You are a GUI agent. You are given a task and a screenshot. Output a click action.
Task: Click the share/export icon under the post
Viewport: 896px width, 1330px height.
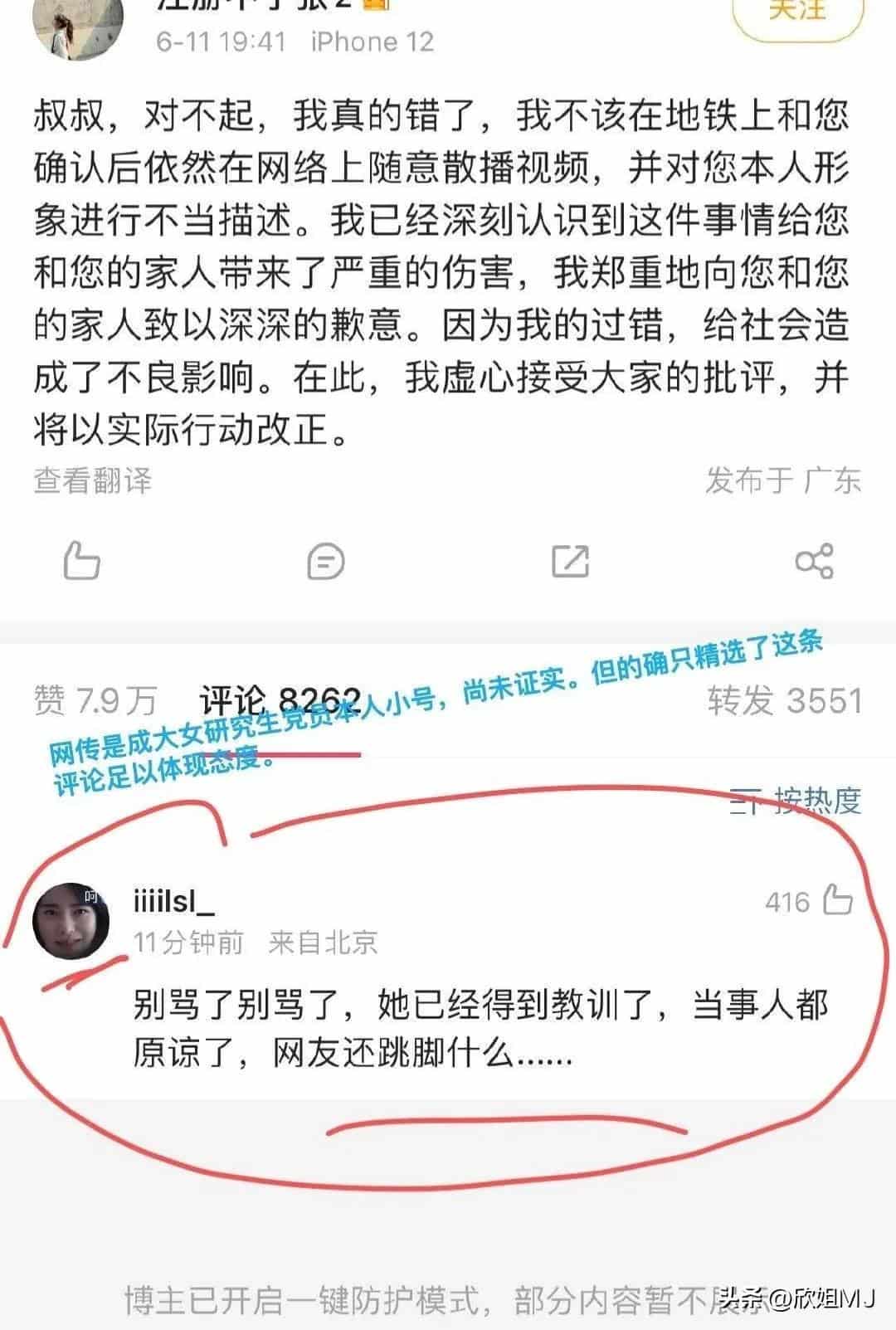pos(569,560)
